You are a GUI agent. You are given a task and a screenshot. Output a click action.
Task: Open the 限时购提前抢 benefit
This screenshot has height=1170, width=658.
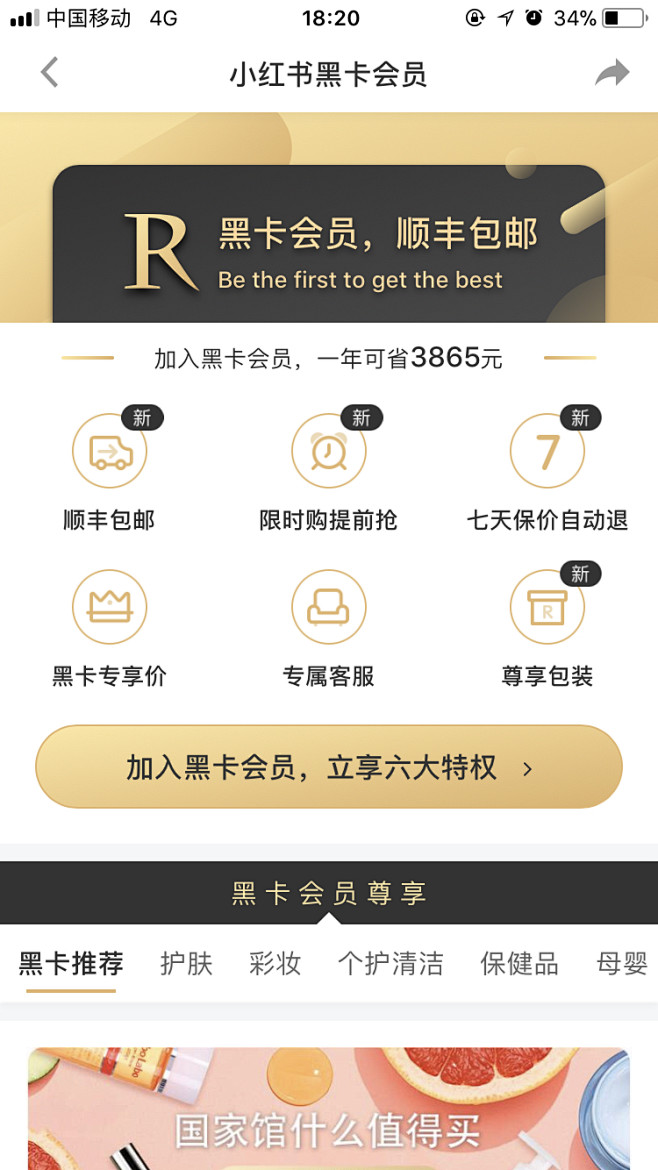[328, 469]
